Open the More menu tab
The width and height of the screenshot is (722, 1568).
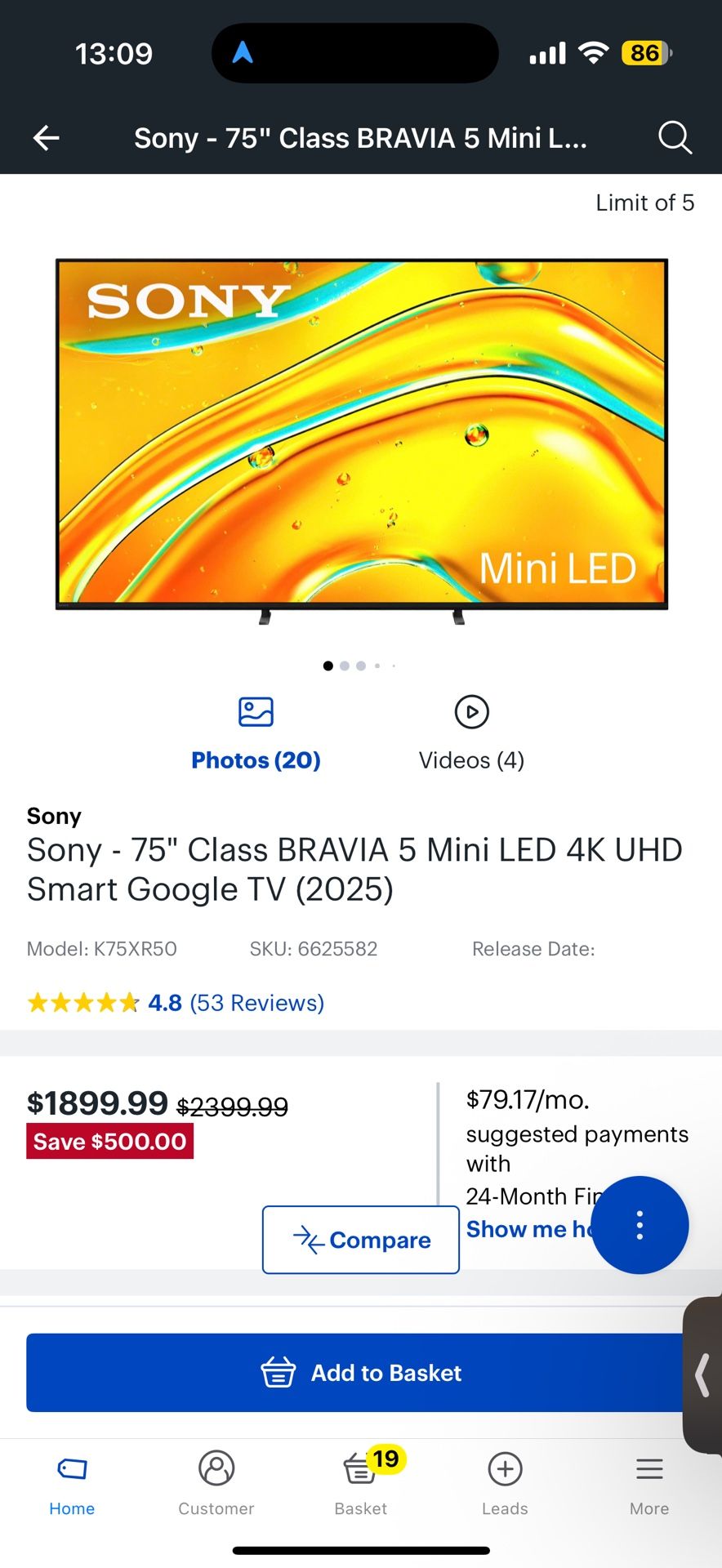(x=649, y=1483)
